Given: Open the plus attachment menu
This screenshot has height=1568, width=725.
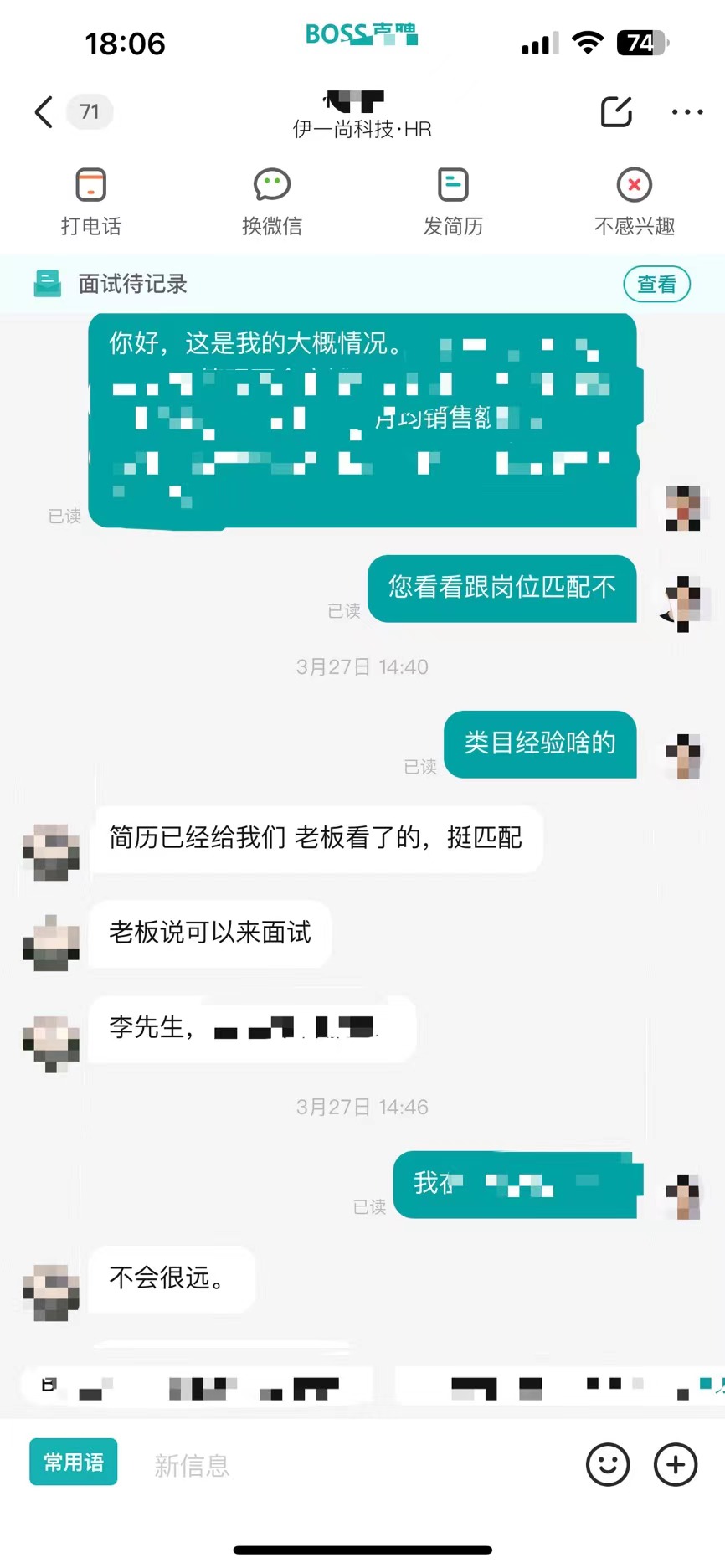Looking at the screenshot, I should tap(675, 1464).
